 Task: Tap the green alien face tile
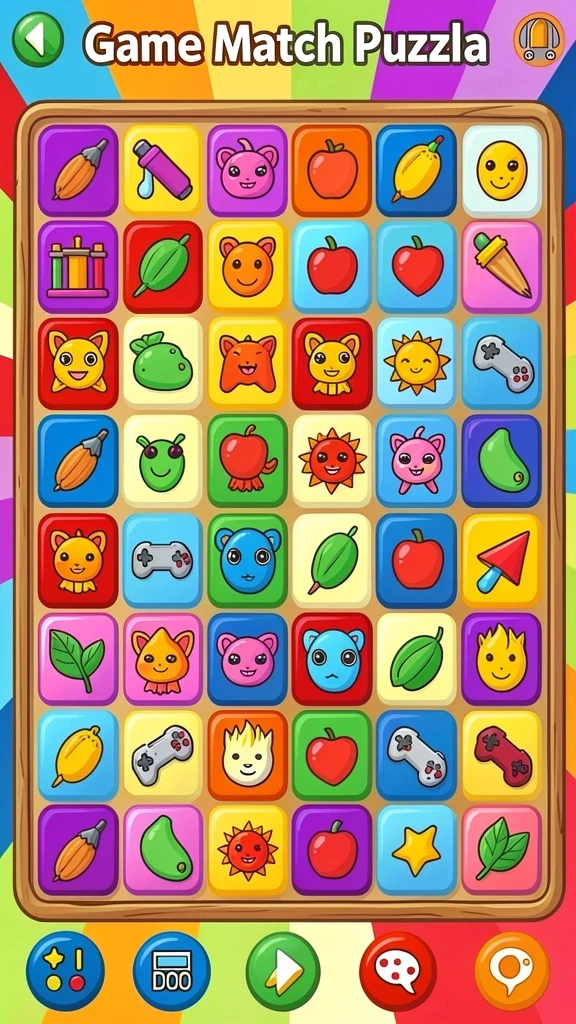[x=162, y=462]
